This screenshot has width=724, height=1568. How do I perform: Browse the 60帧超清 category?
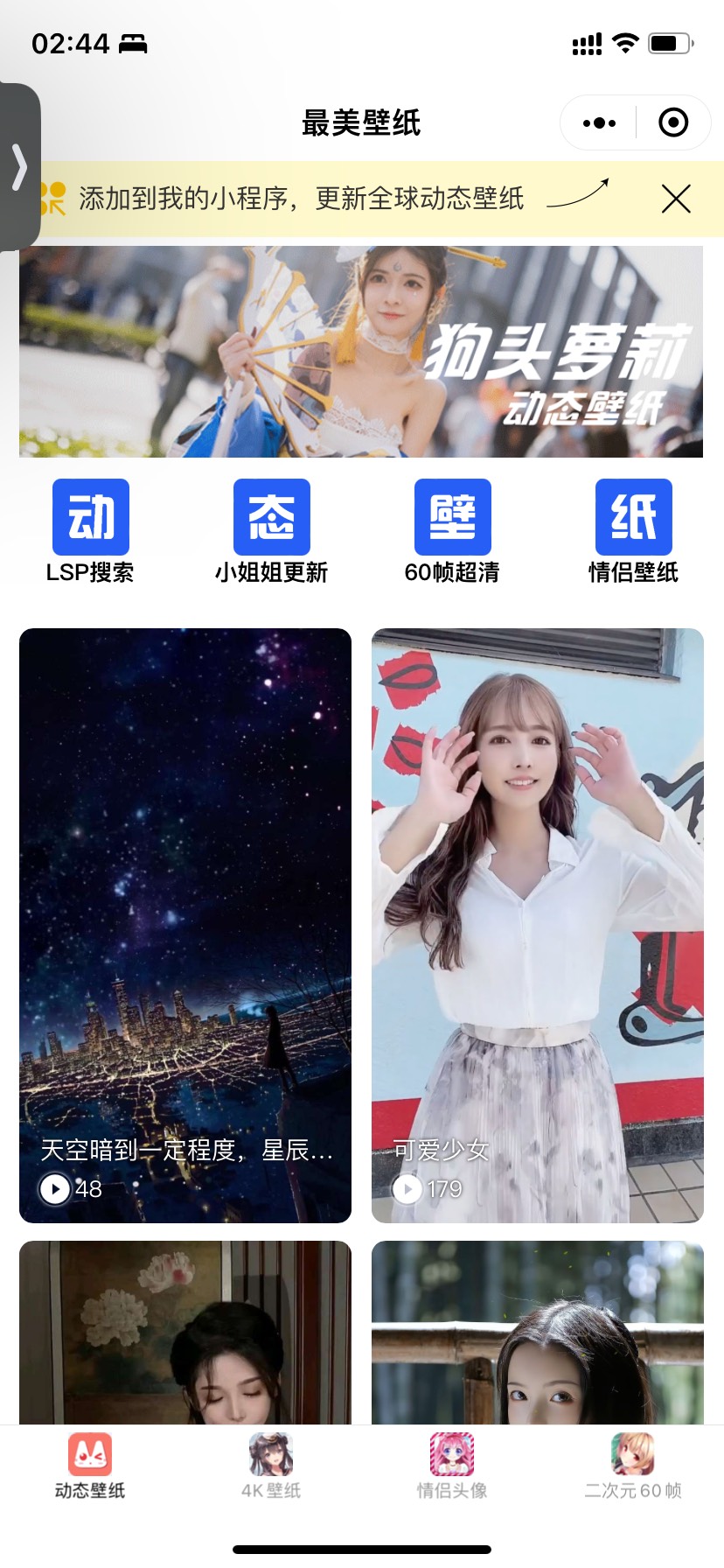[x=452, y=531]
